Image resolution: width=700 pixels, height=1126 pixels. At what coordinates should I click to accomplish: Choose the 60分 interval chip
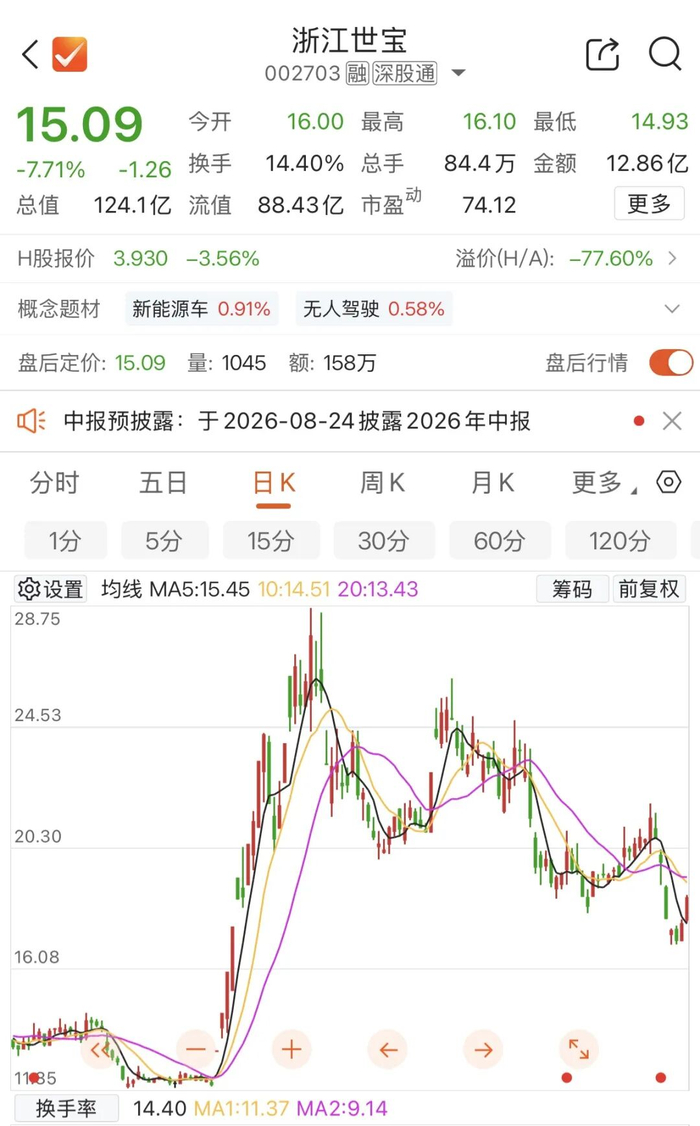pyautogui.click(x=500, y=540)
